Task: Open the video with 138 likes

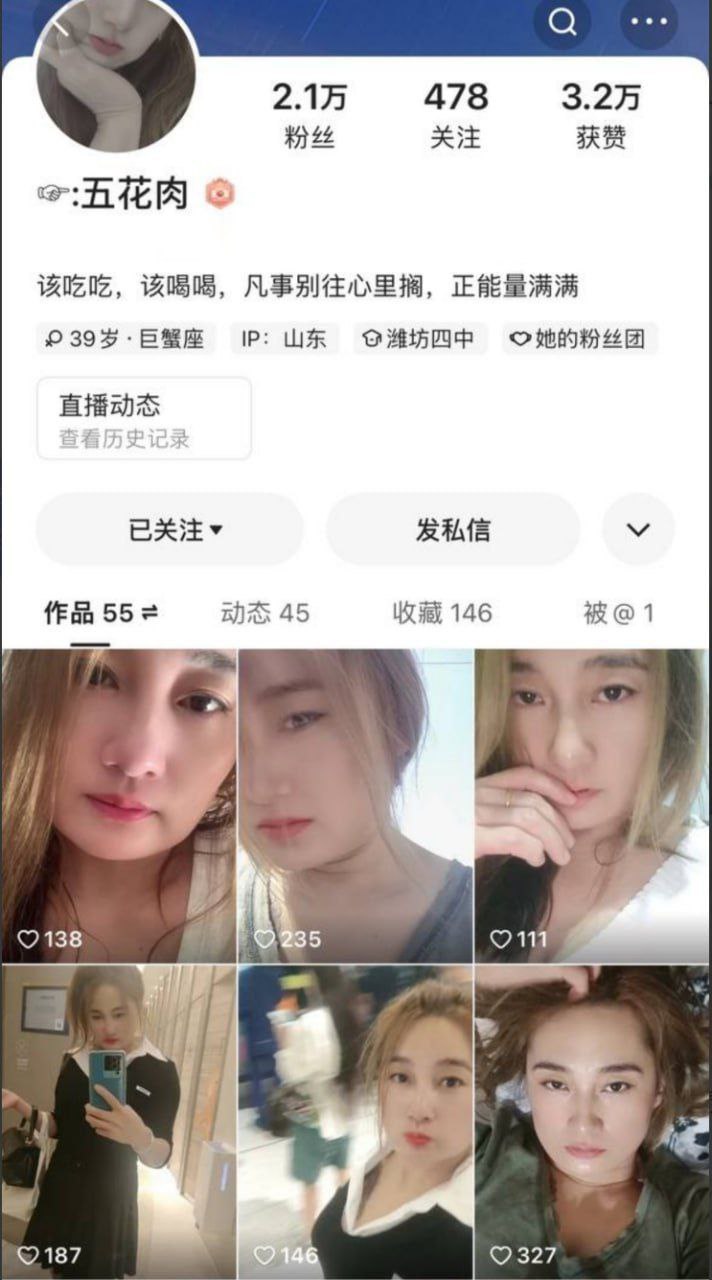Action: click(x=119, y=805)
